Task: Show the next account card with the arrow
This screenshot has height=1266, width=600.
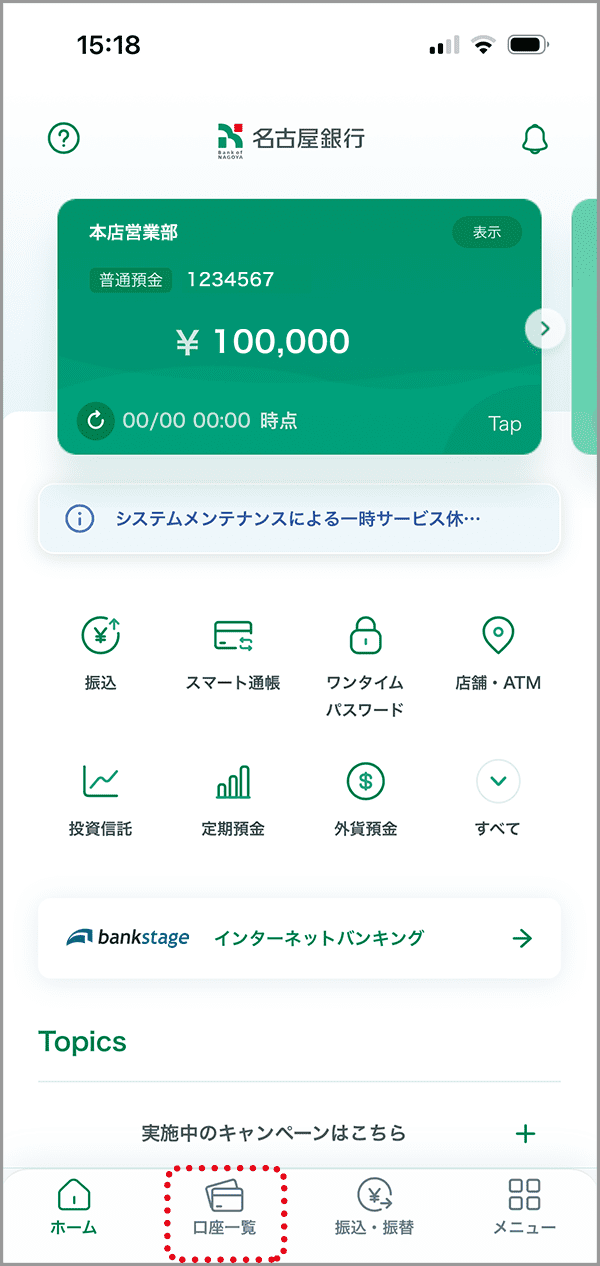Action: point(545,328)
